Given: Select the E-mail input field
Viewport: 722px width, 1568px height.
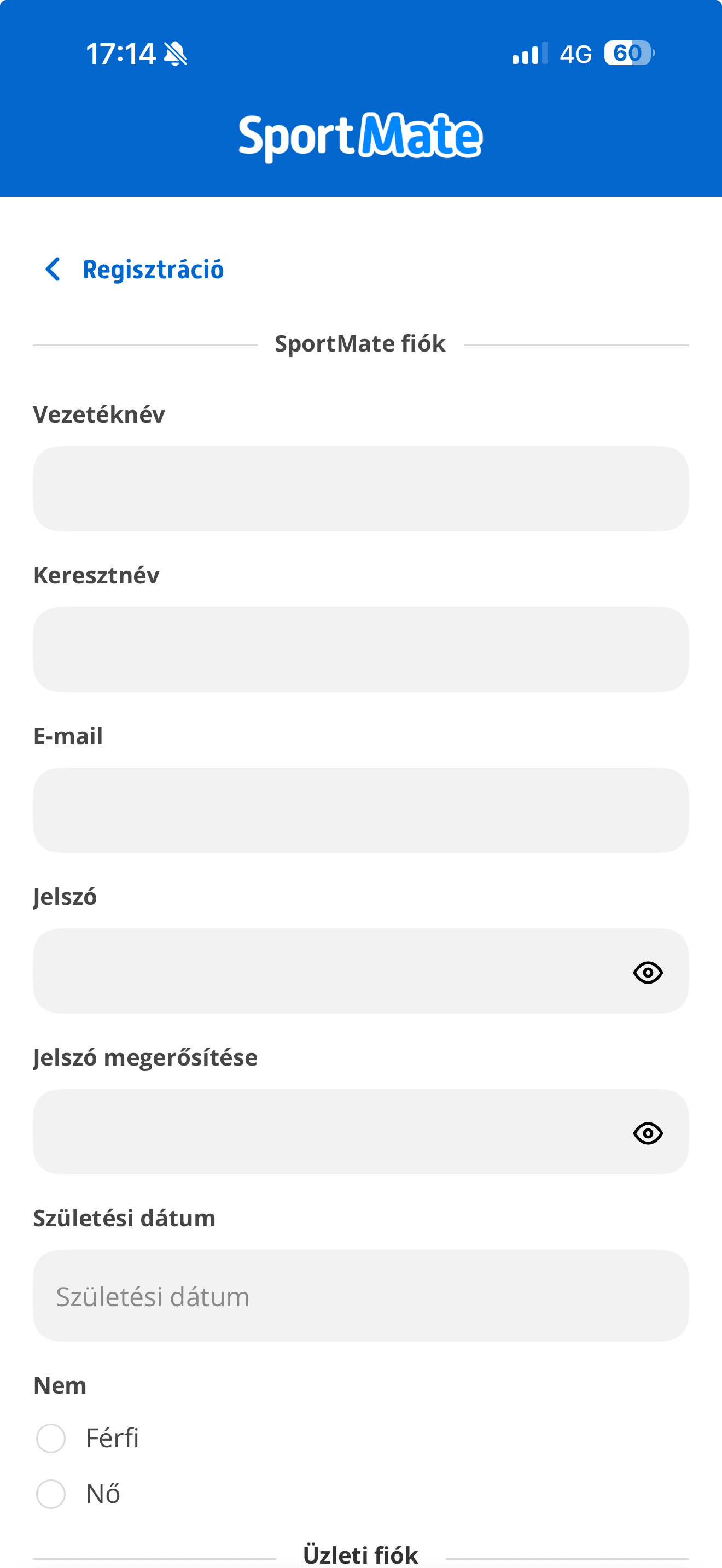Looking at the screenshot, I should coord(360,810).
